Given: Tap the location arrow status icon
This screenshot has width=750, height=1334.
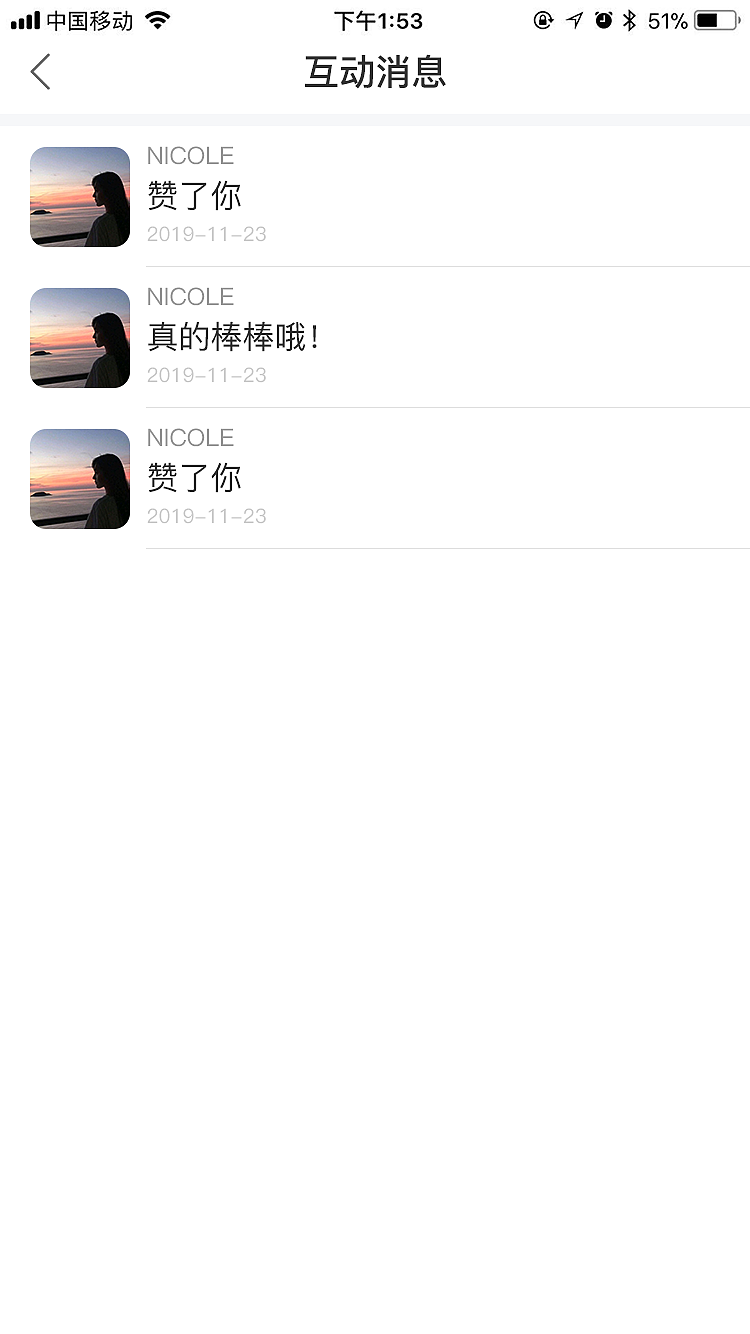Looking at the screenshot, I should click(573, 19).
